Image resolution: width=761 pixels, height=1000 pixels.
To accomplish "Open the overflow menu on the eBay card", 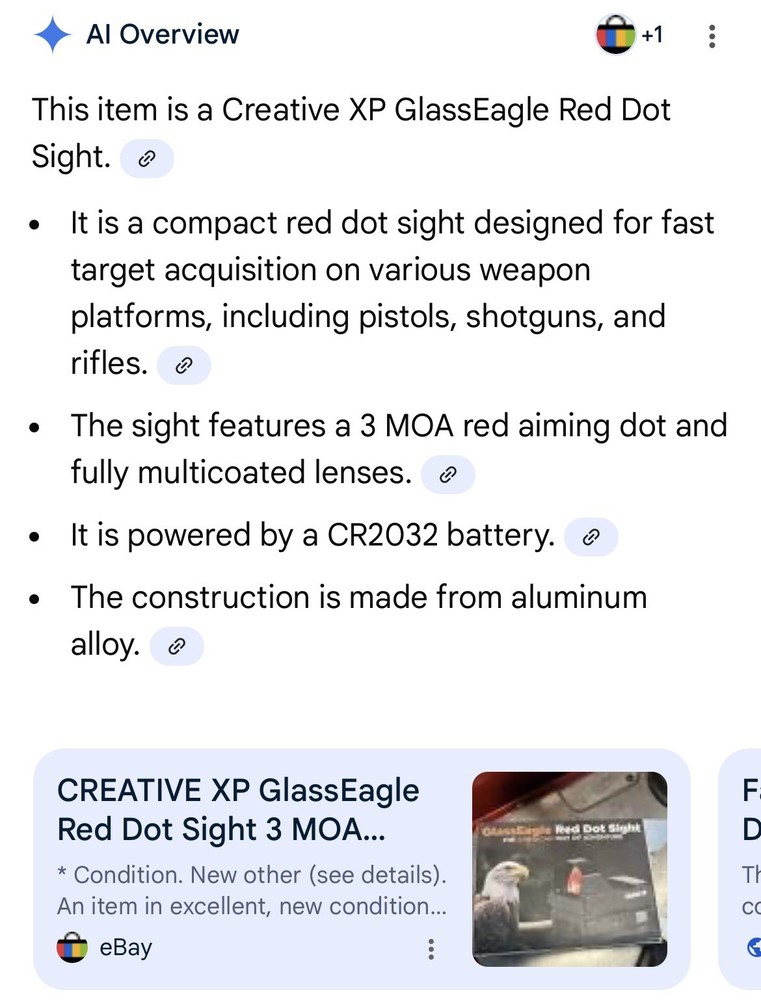I will [430, 947].
